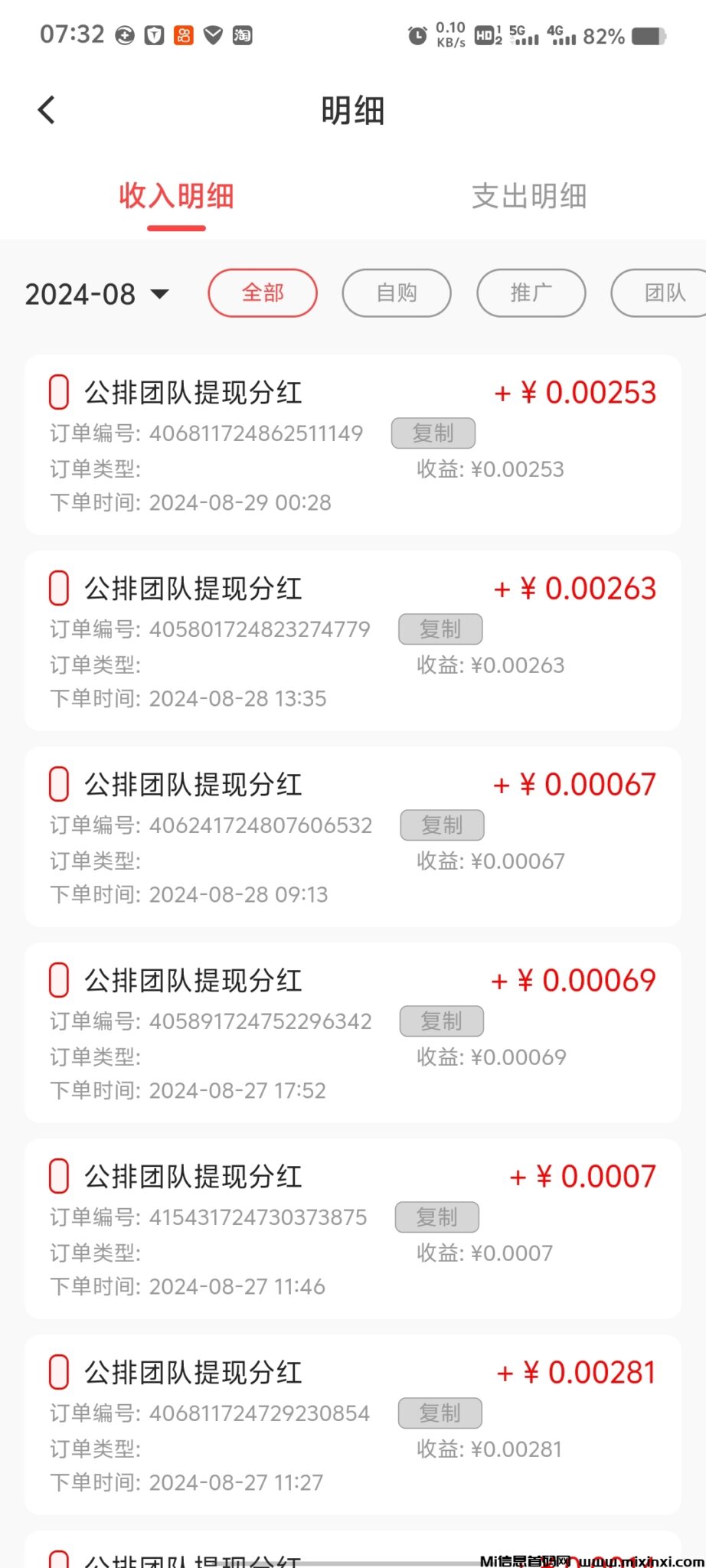This screenshot has height=1568, width=706.
Task: Select the 全部 filter chip
Action: click(263, 293)
